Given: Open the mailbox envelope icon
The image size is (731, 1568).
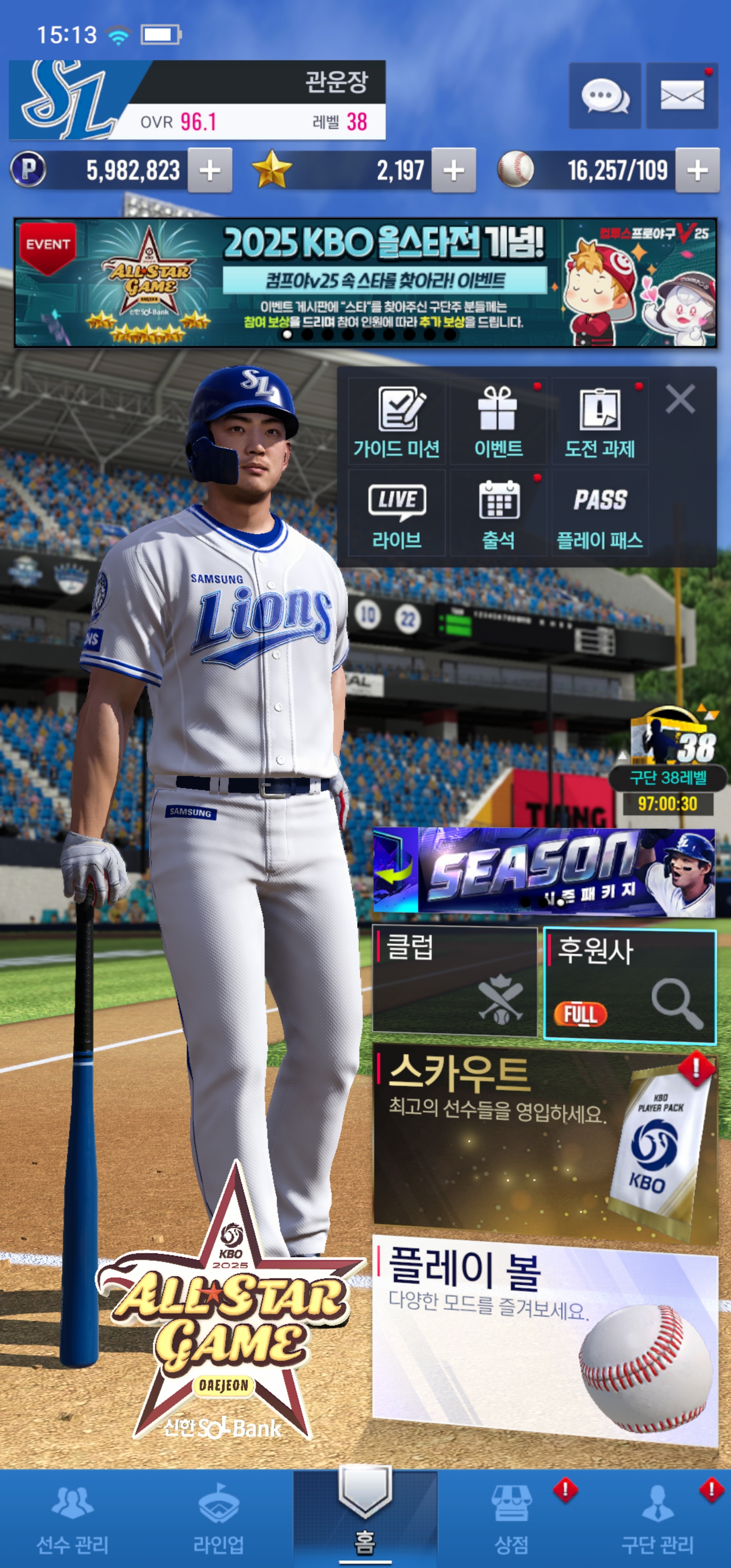Looking at the screenshot, I should click(682, 95).
